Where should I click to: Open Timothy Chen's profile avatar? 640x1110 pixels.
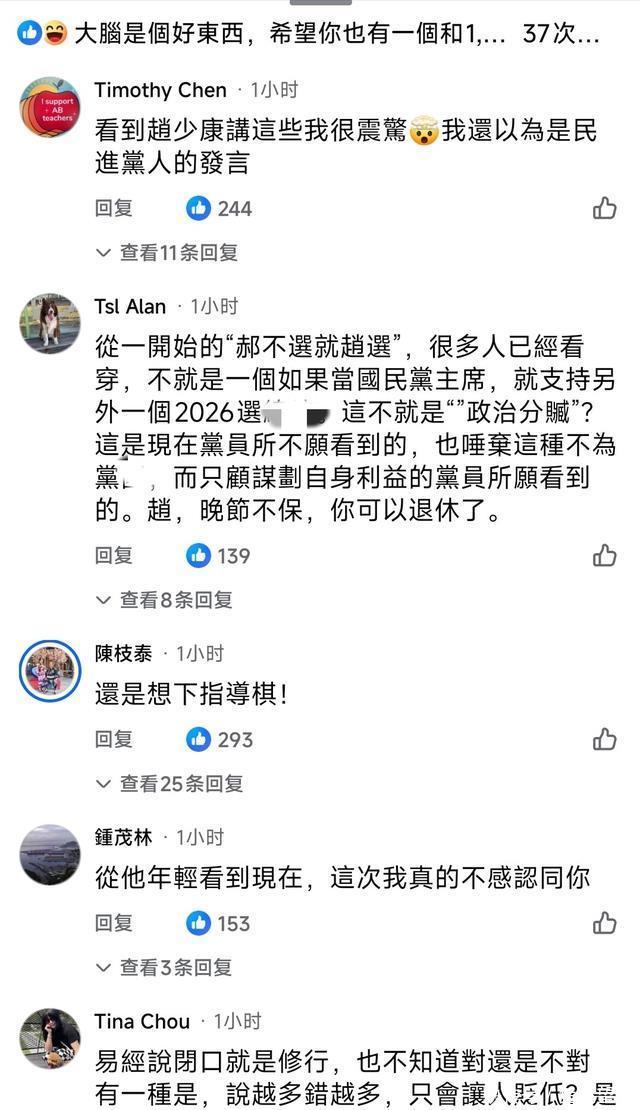50,107
